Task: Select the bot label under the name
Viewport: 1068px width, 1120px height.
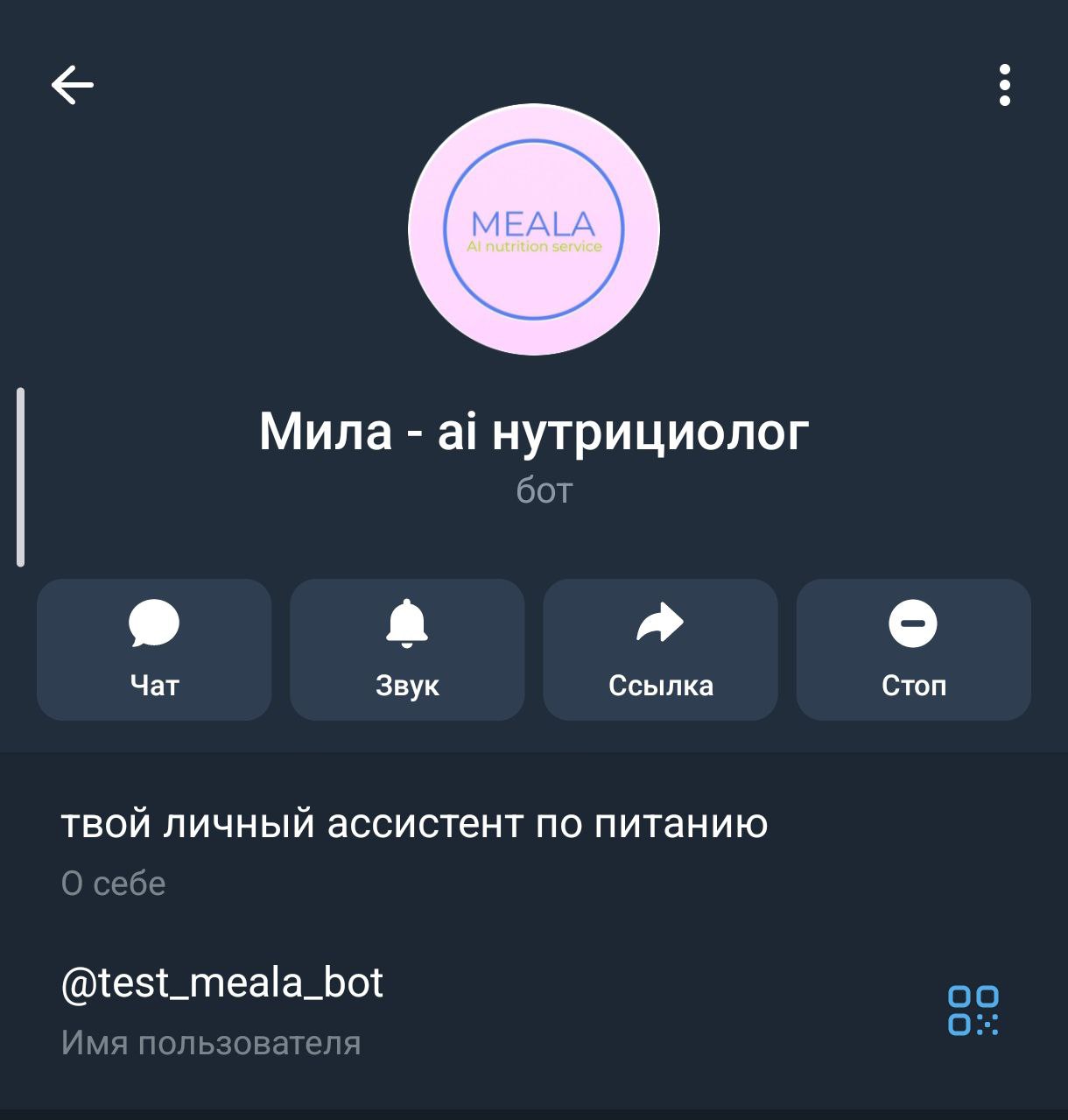Action: click(x=543, y=491)
